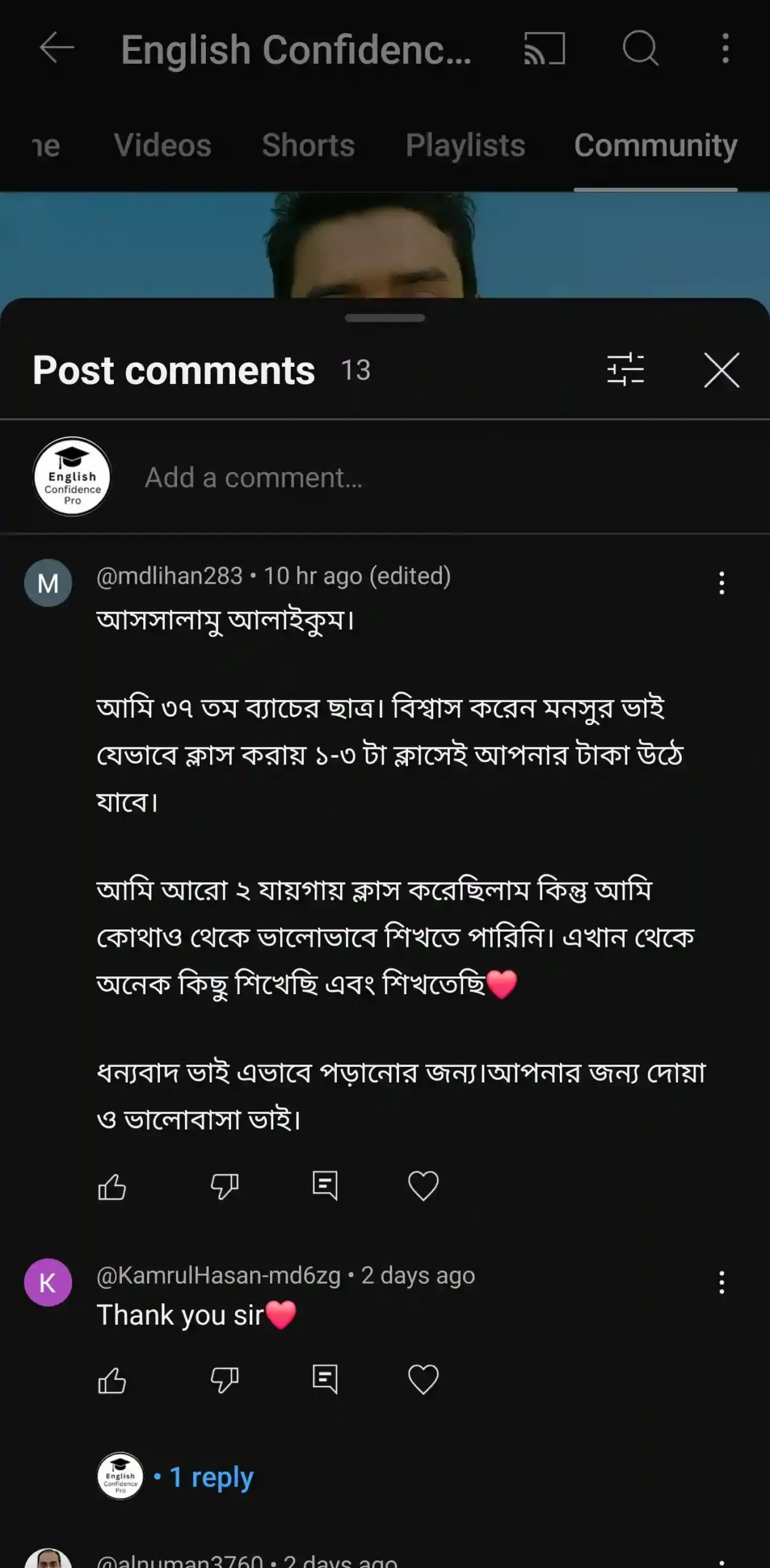
Task: Switch to the Playlists tab
Action: [466, 146]
